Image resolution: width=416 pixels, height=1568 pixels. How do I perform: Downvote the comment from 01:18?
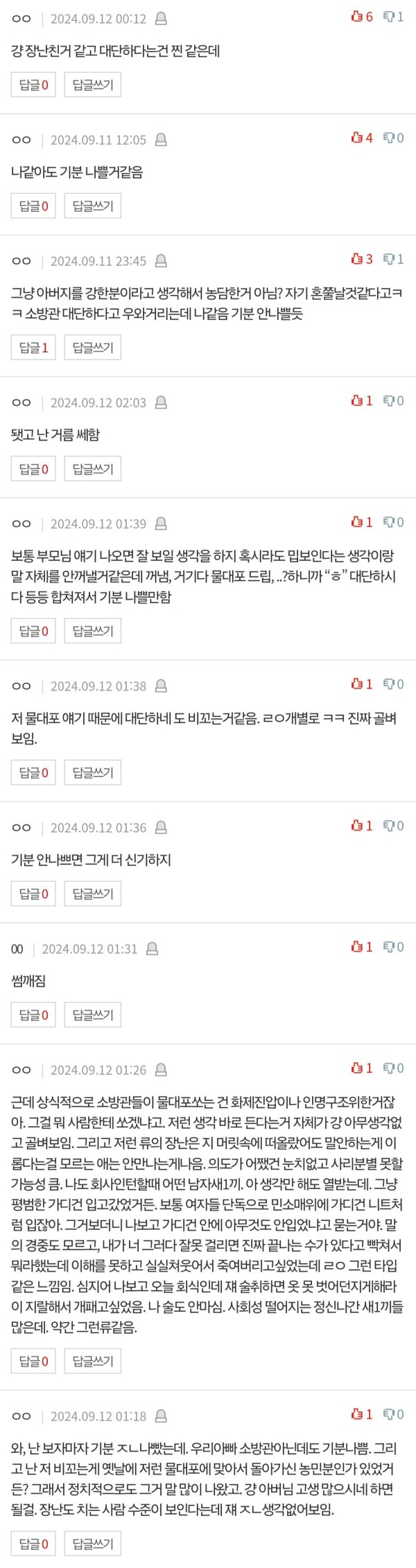tap(393, 1414)
